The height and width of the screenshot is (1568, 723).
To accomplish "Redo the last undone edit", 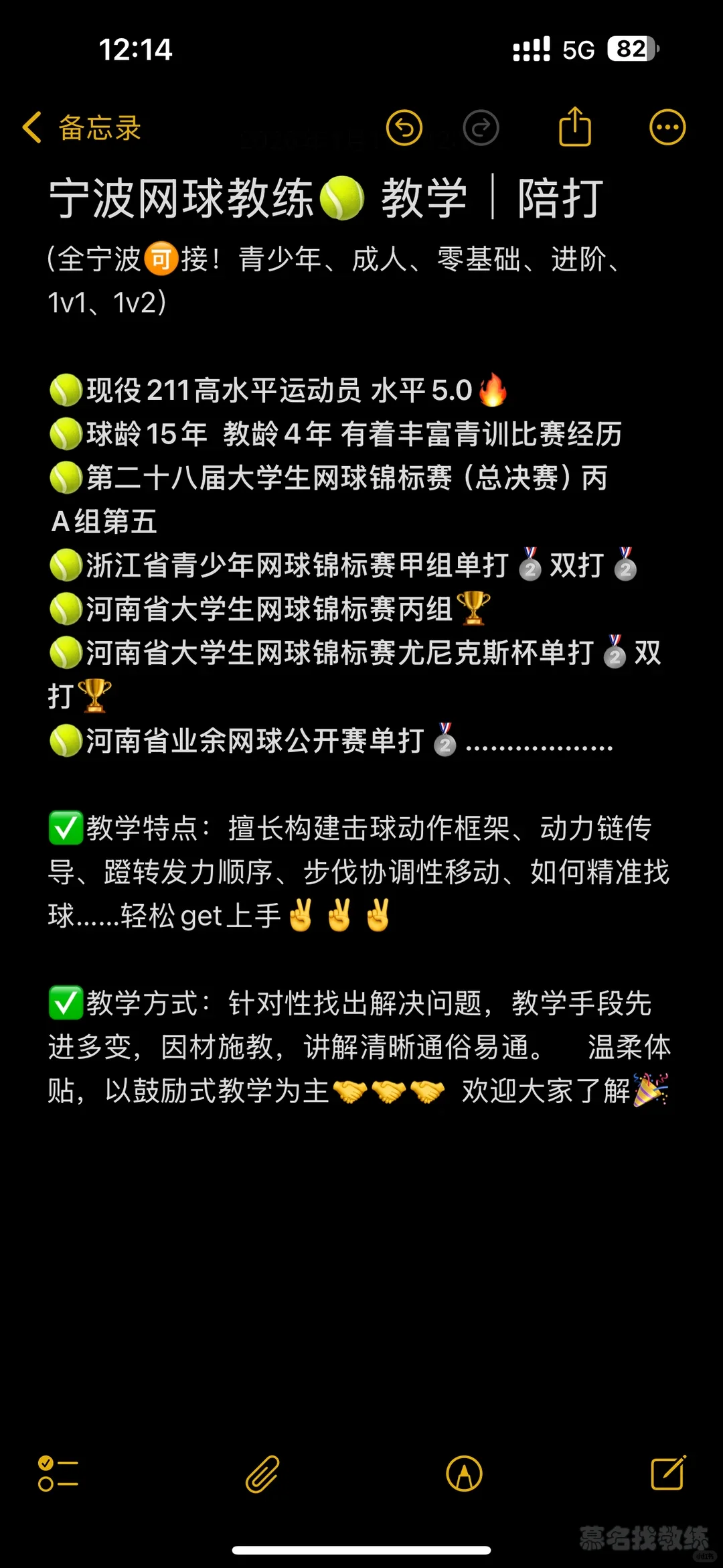I will (x=481, y=127).
